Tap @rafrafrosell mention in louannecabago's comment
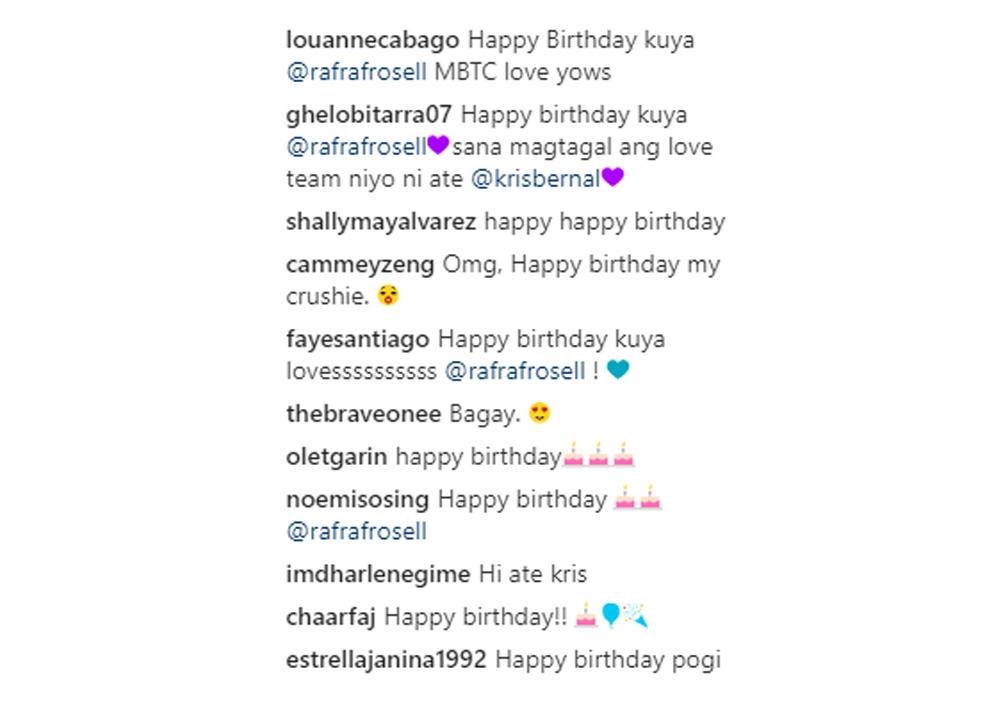The image size is (1000, 719). [356, 73]
